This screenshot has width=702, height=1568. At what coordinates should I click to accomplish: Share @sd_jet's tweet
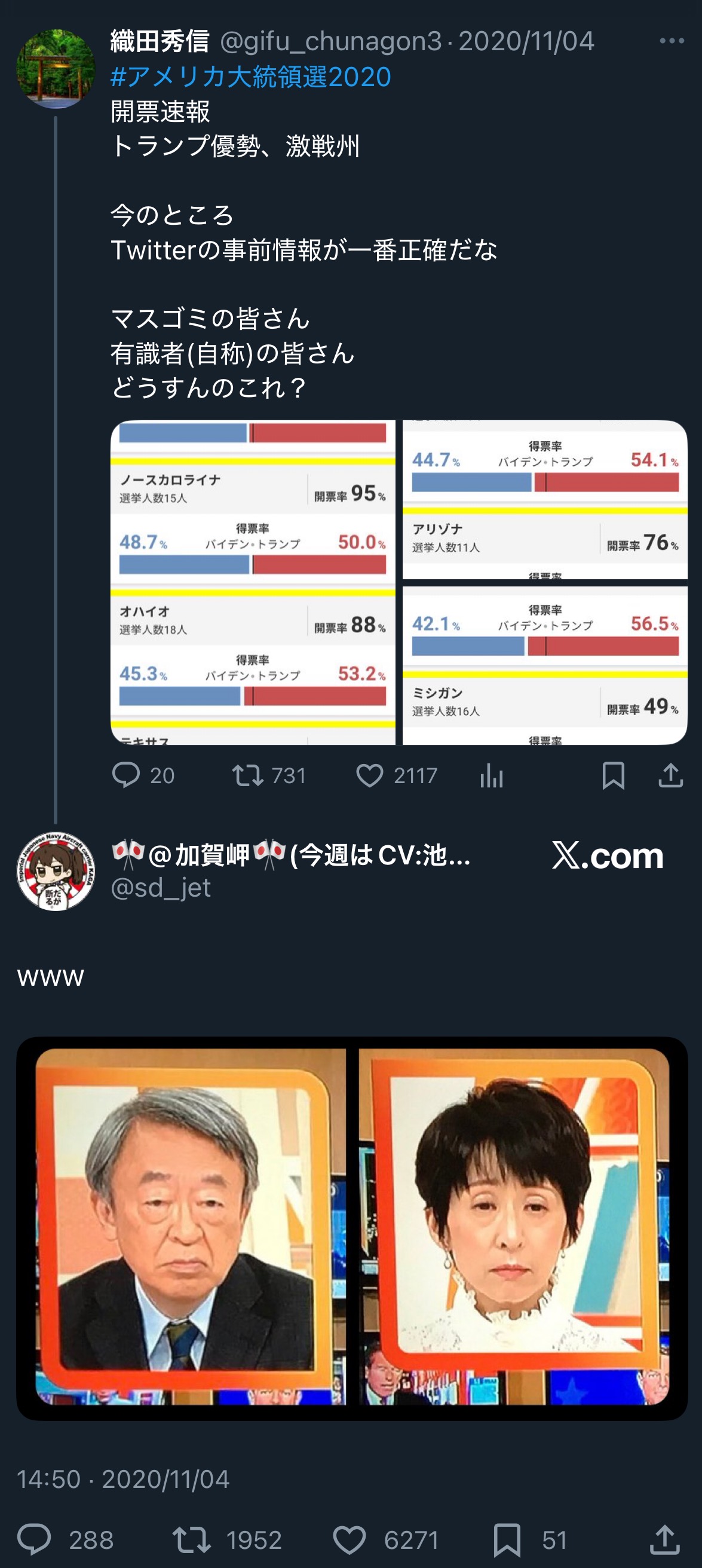coord(664,1540)
